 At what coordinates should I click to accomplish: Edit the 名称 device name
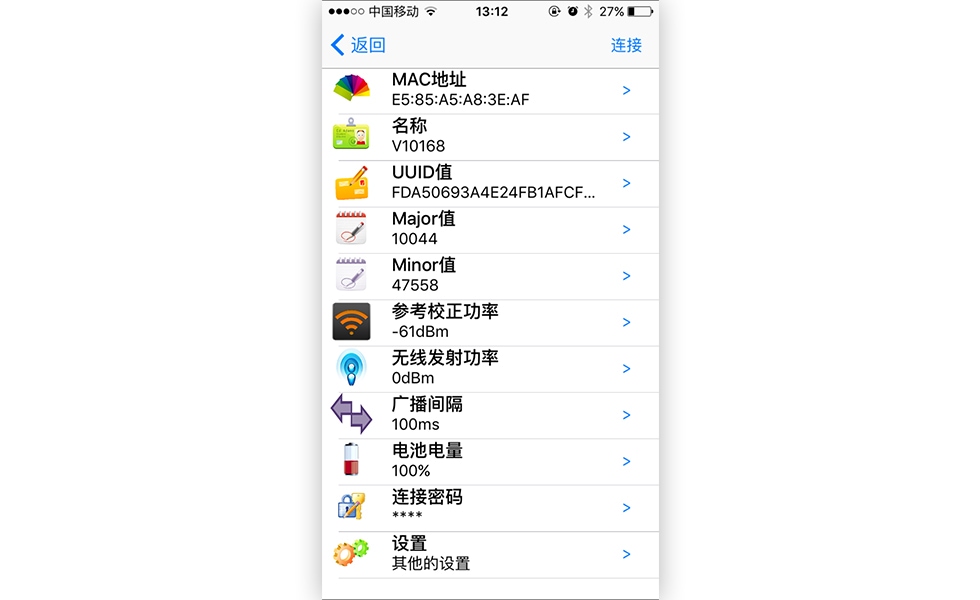(x=490, y=137)
